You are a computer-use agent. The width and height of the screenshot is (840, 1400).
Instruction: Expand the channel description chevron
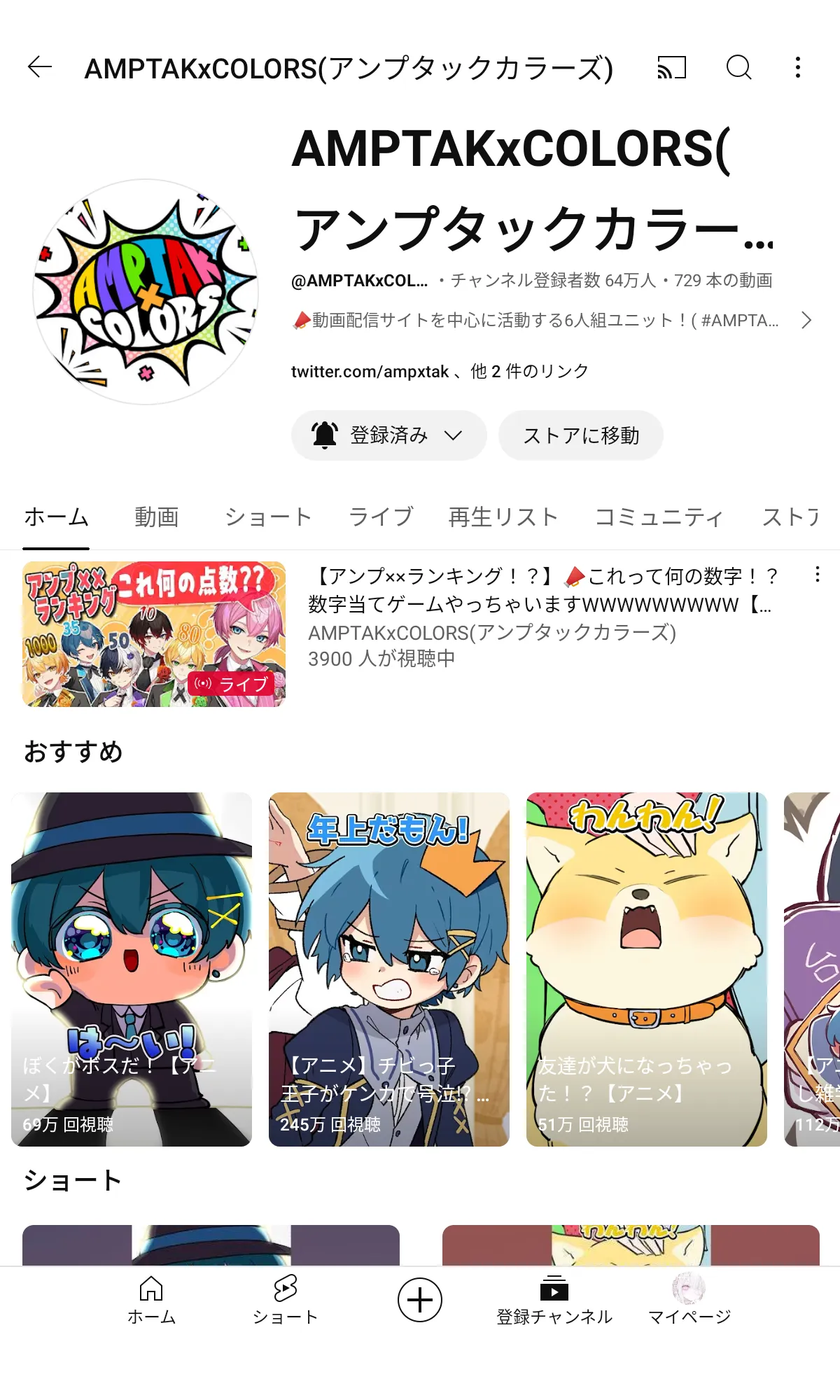pyautogui.click(x=806, y=321)
